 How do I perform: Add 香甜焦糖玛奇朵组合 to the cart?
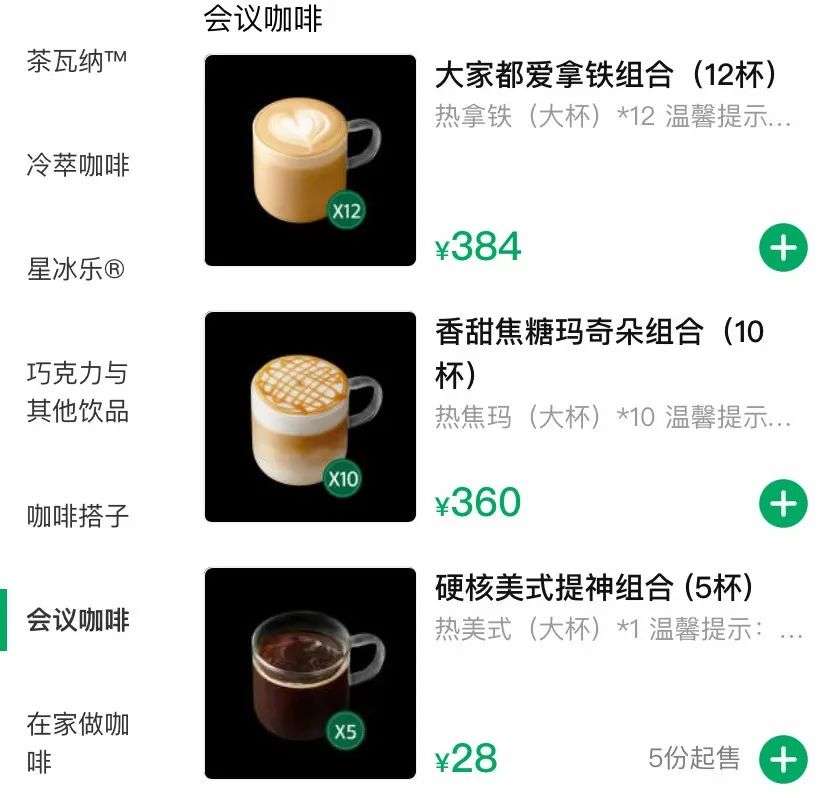[x=782, y=504]
